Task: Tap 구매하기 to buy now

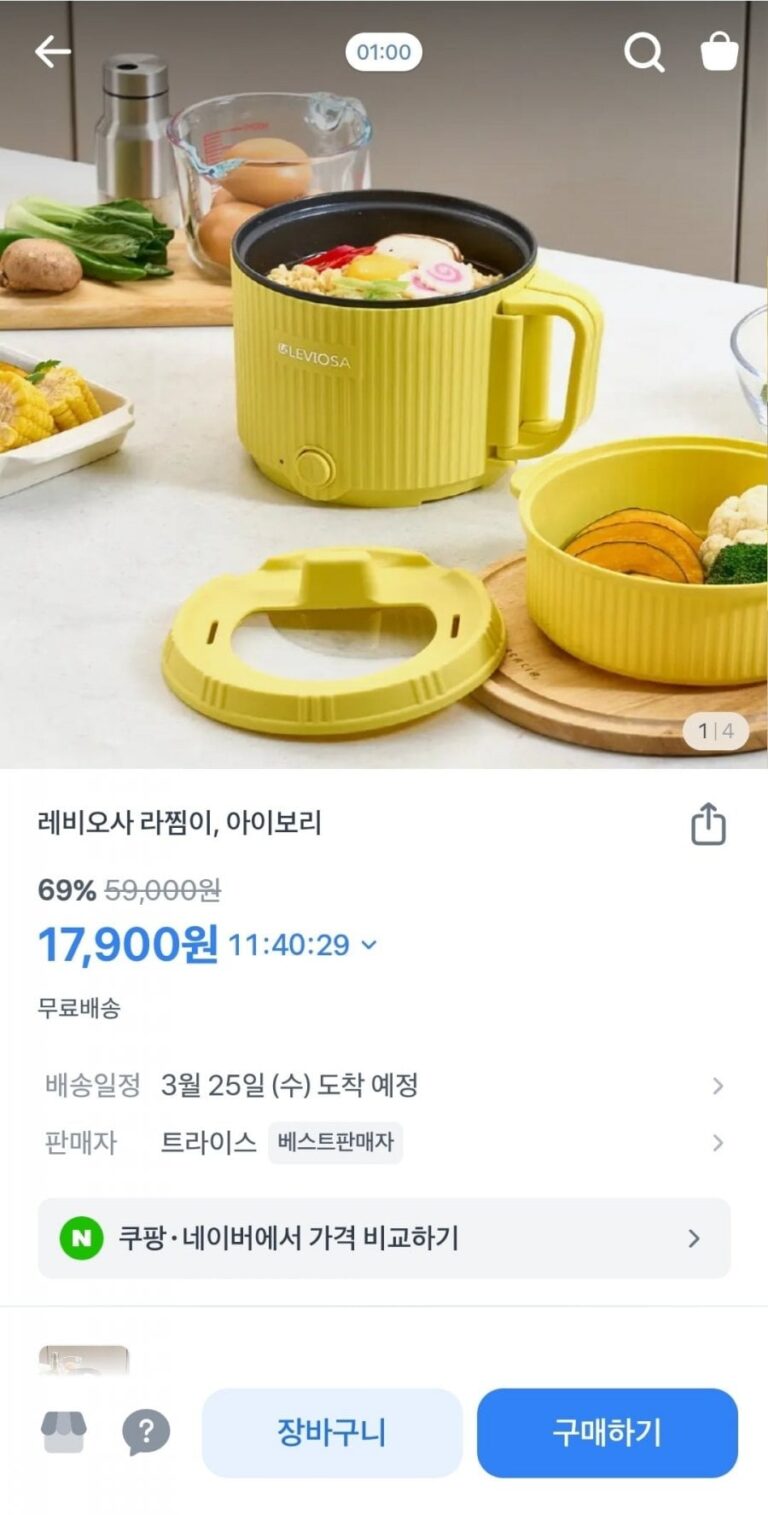Action: [x=607, y=1432]
